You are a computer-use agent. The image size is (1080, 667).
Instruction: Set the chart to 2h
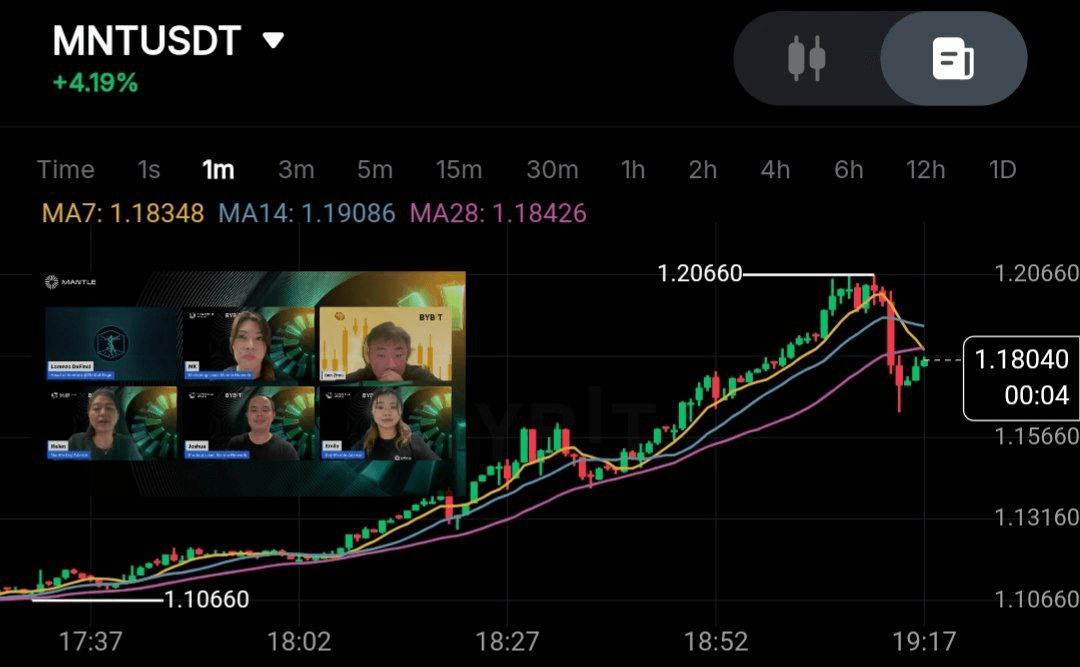[703, 170]
